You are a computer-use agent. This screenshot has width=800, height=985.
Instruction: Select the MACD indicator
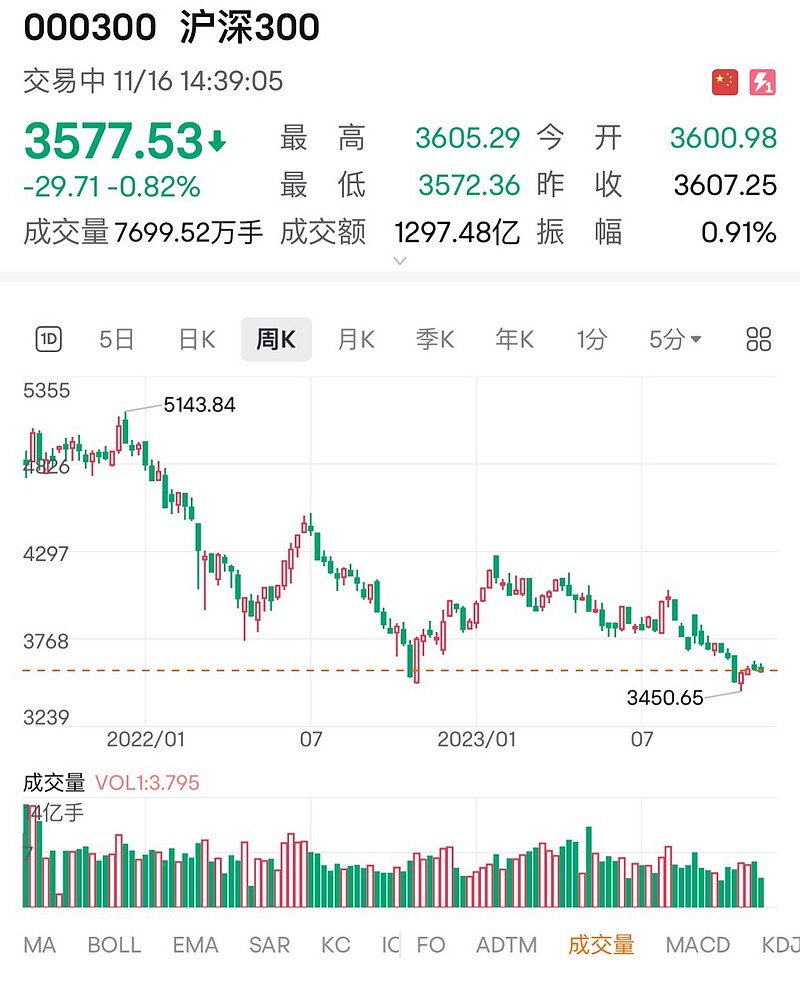[697, 944]
